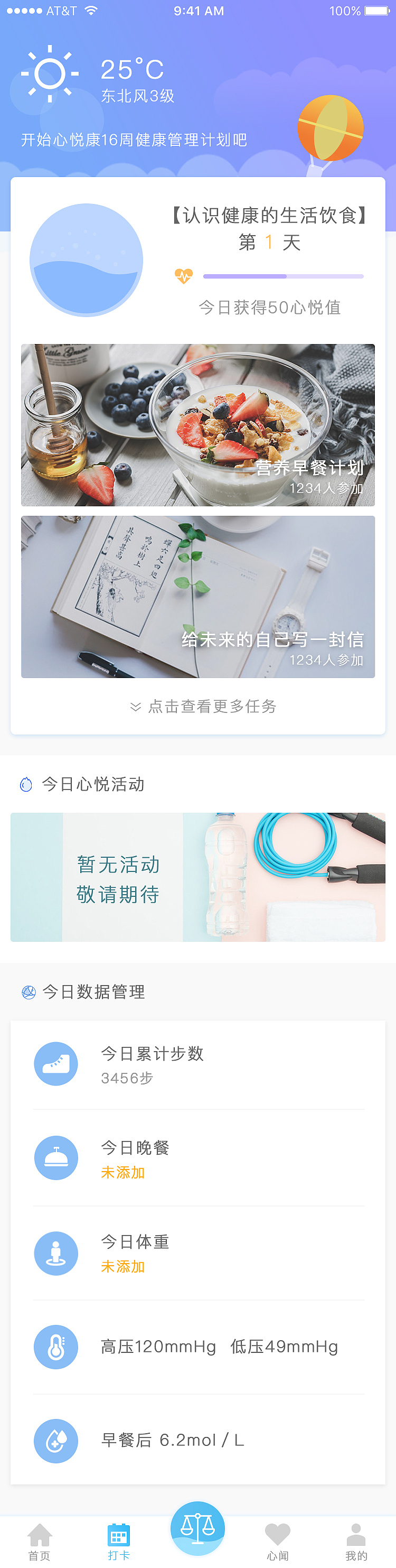Open the 营养早餐计划 task card

pos(197,425)
